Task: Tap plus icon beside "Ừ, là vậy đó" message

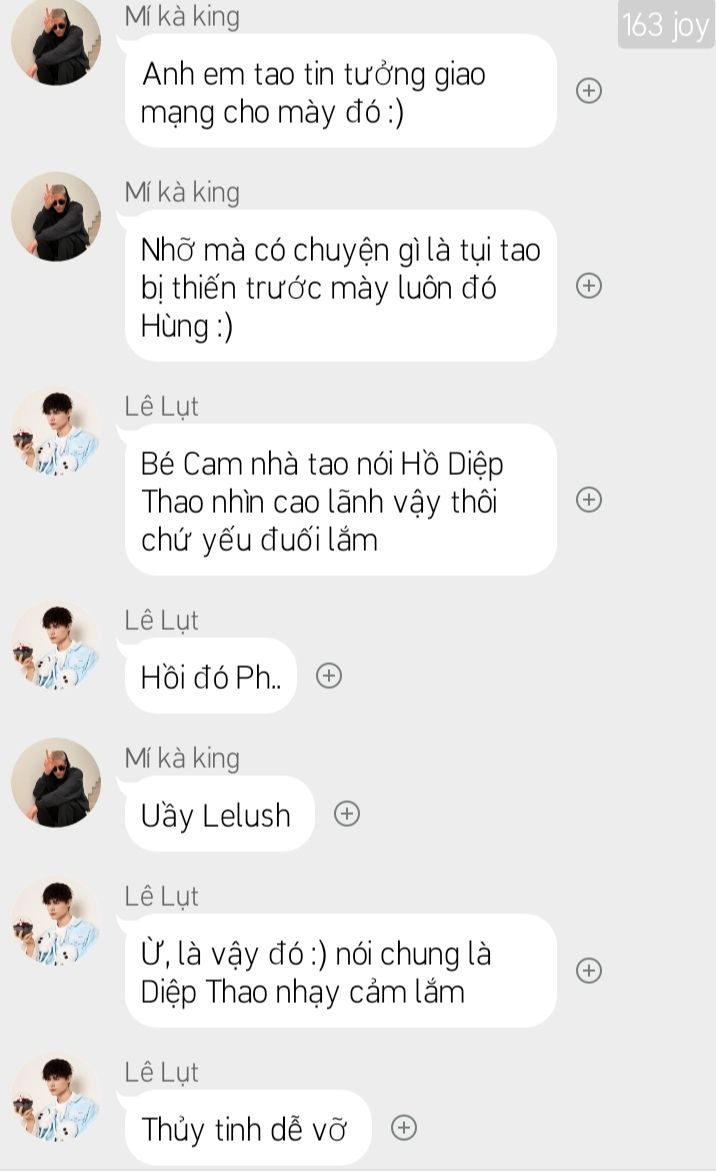Action: [x=590, y=970]
